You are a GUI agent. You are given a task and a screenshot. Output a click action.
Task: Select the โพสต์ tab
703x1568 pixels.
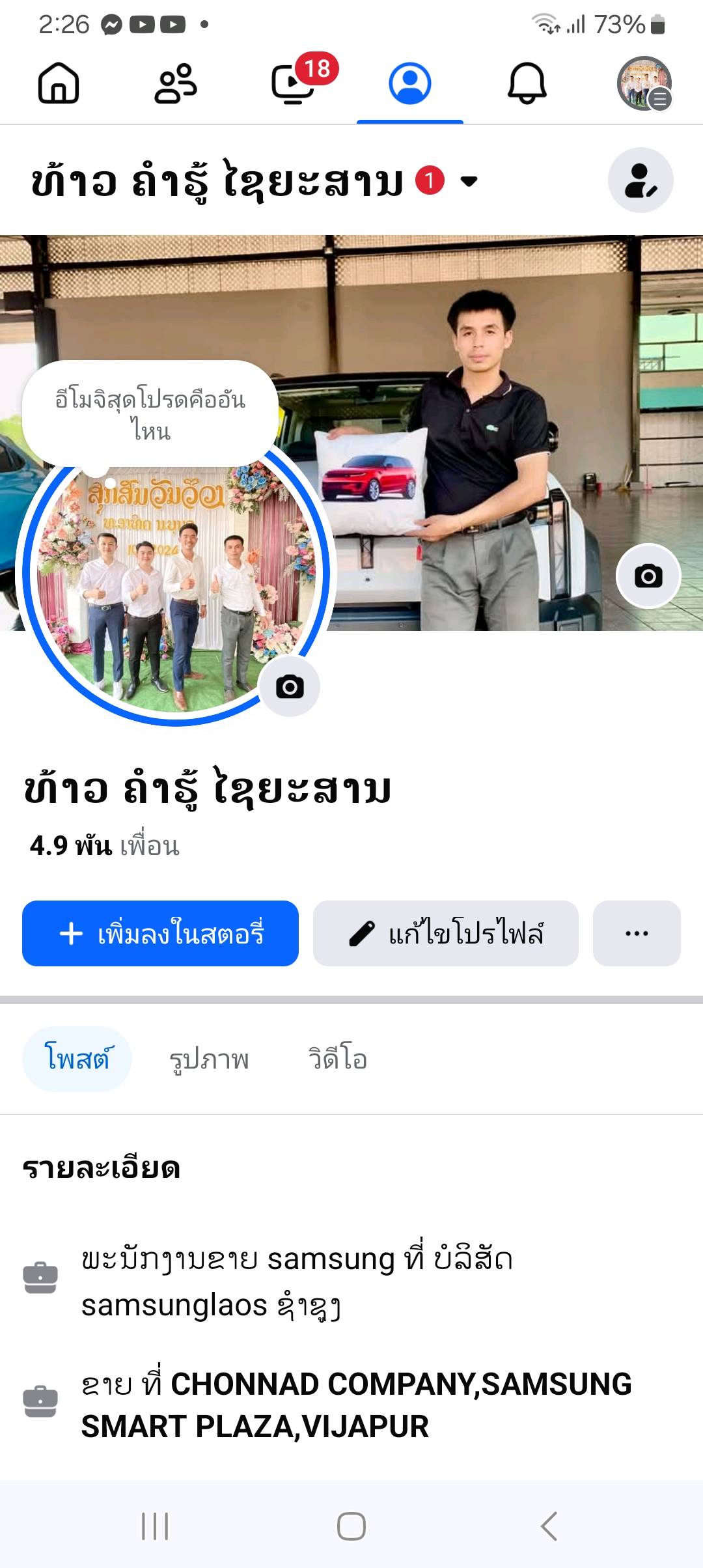pos(77,1059)
